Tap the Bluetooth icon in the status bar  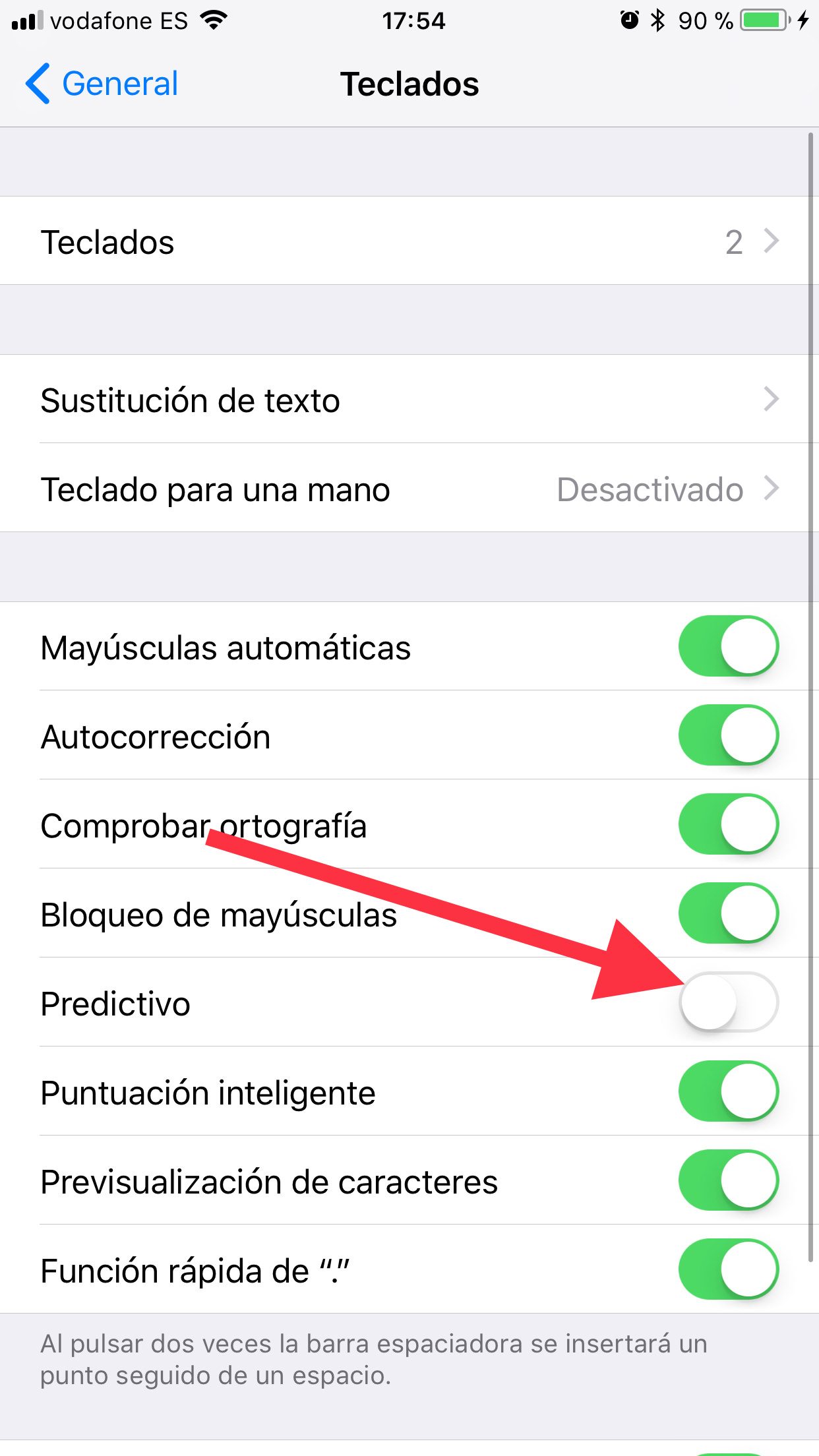657,20
